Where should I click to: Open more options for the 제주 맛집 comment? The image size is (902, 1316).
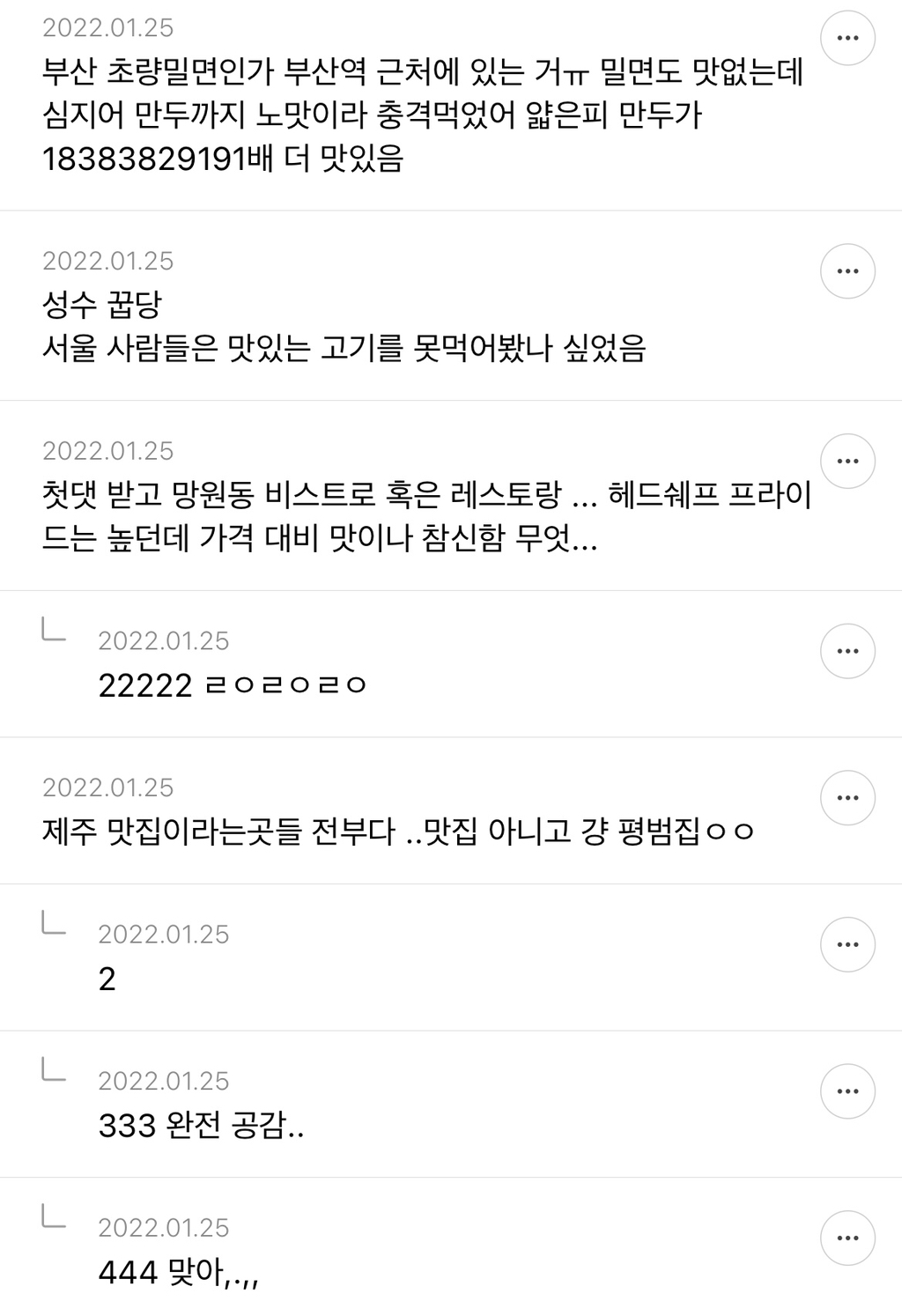pyautogui.click(x=847, y=798)
